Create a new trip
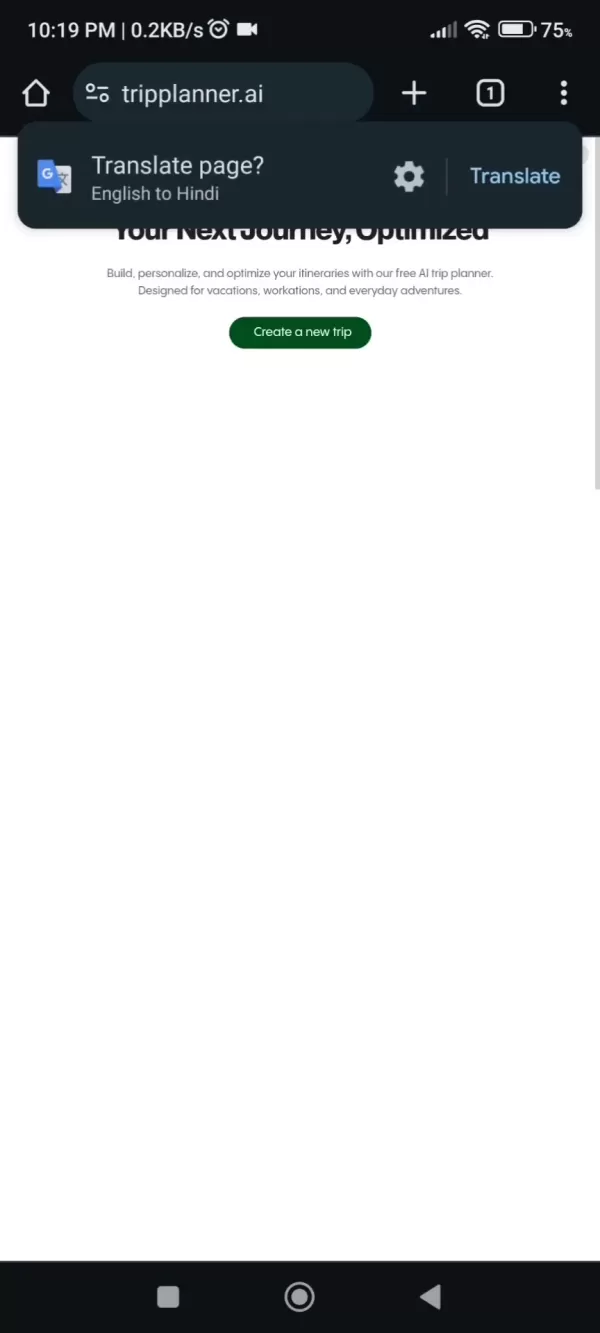Screen dimensions: 600x1333 (x=300, y=332)
